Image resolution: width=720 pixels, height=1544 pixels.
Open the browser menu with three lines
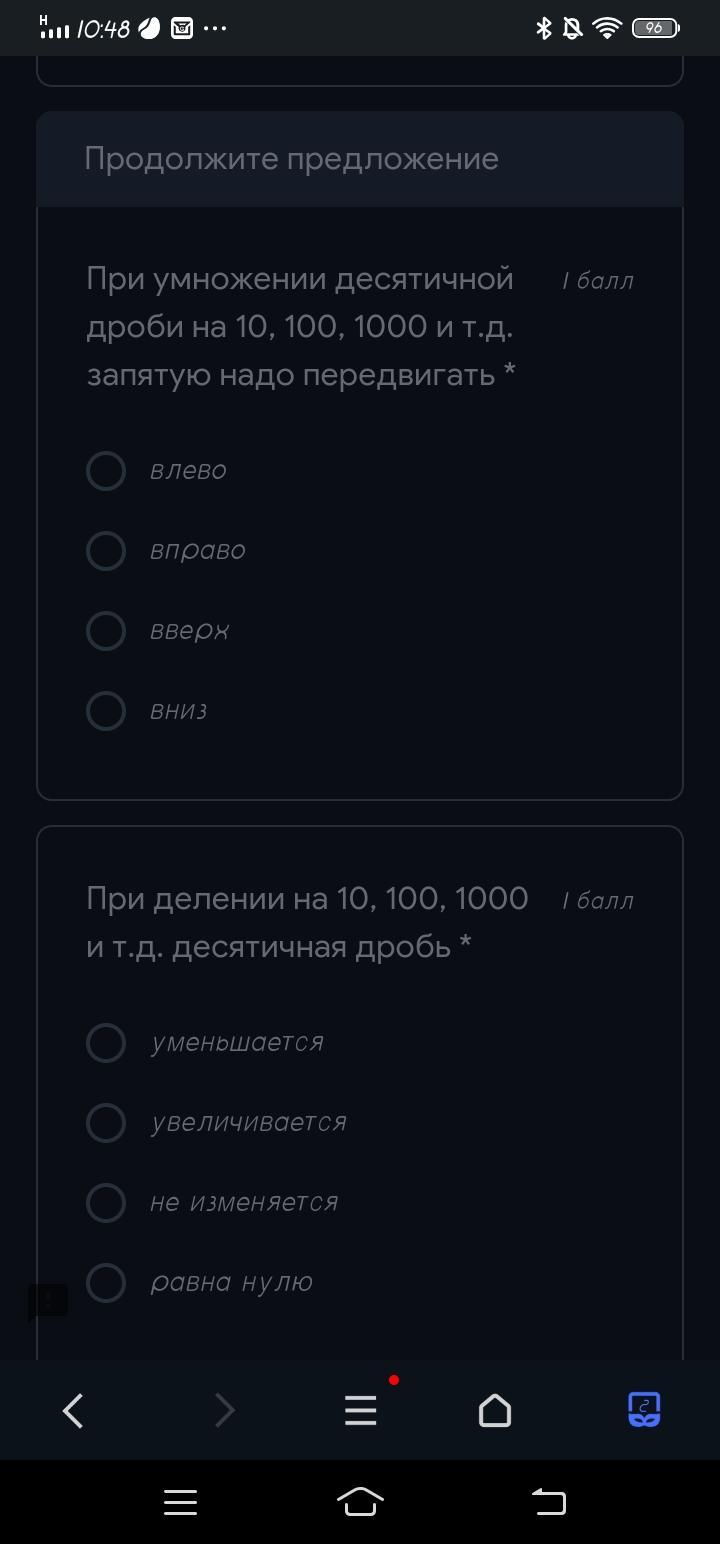[x=361, y=1411]
